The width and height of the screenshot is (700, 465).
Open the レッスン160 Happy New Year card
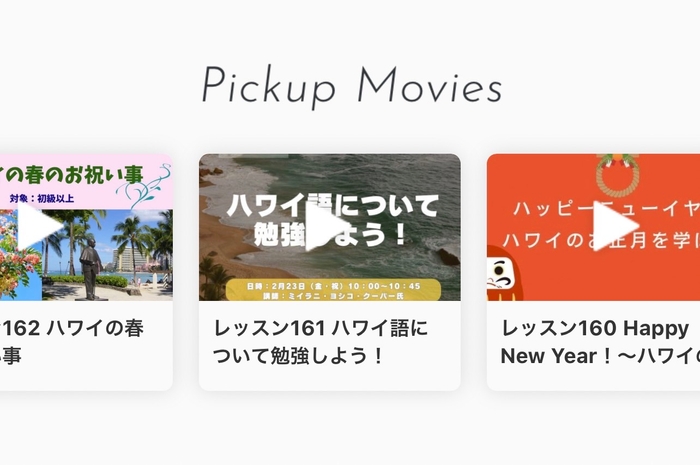click(x=597, y=342)
